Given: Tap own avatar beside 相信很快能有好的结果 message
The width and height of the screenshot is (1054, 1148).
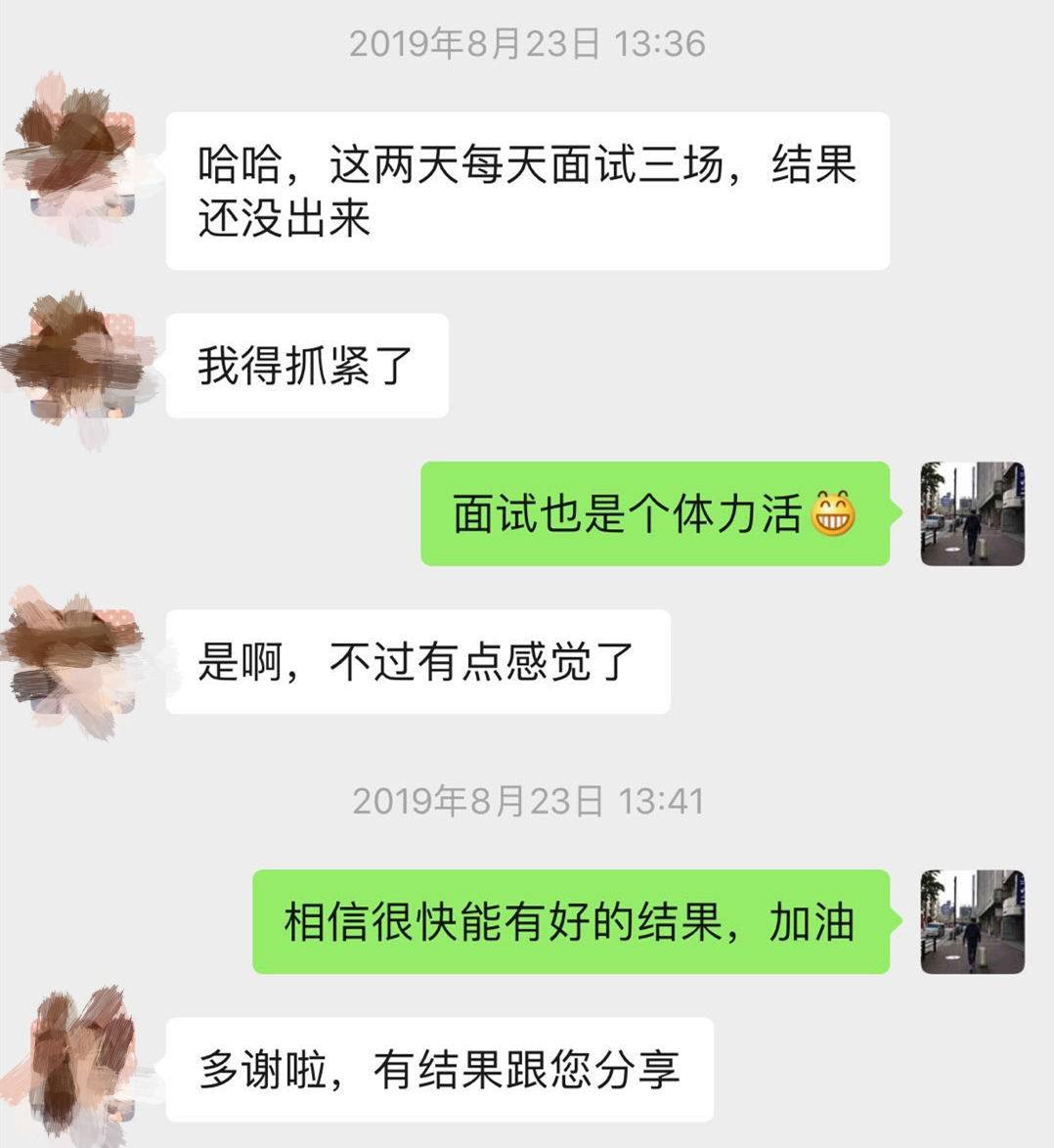Looking at the screenshot, I should tap(972, 921).
